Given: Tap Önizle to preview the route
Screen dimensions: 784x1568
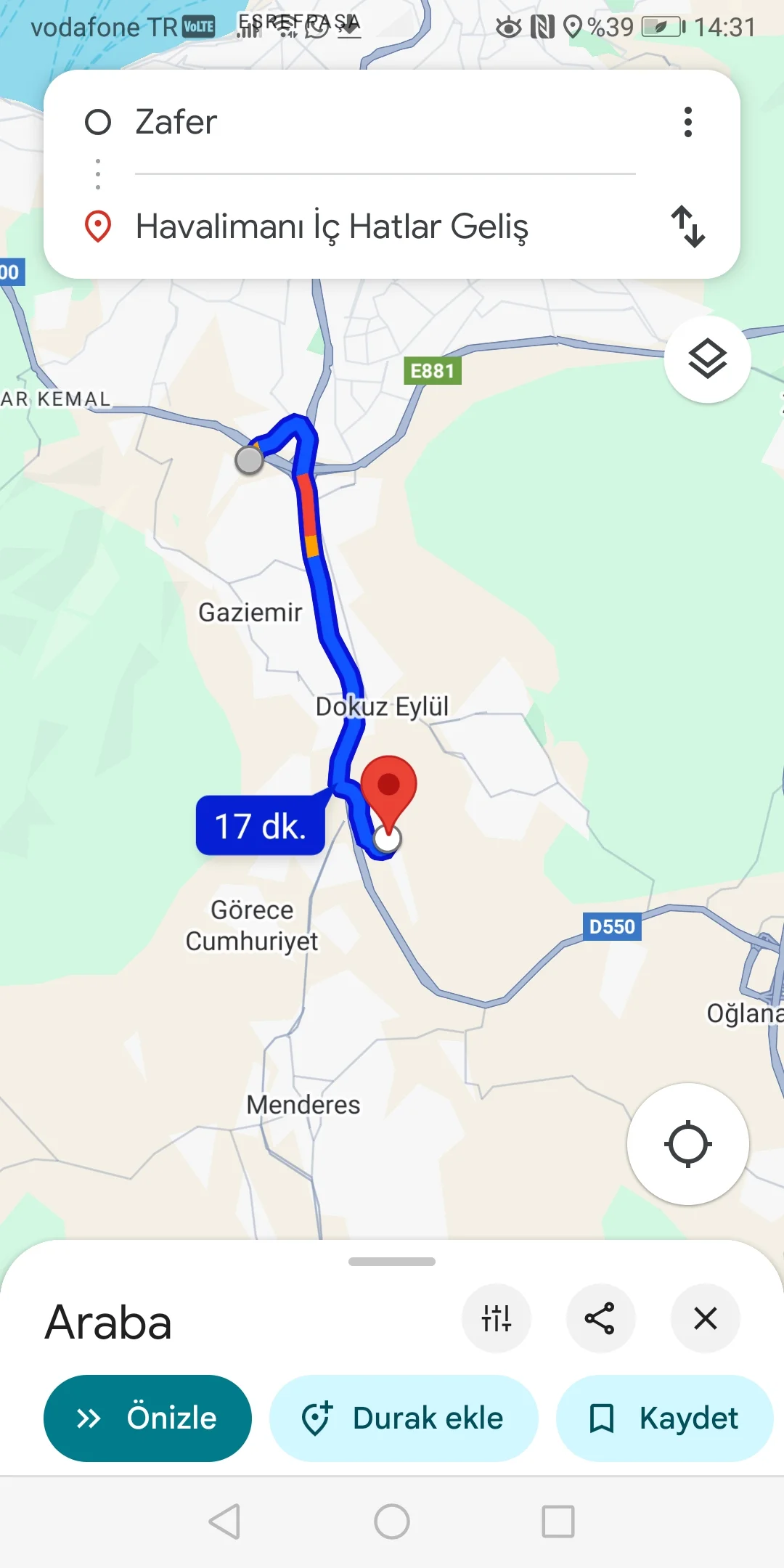Looking at the screenshot, I should pyautogui.click(x=147, y=1418).
